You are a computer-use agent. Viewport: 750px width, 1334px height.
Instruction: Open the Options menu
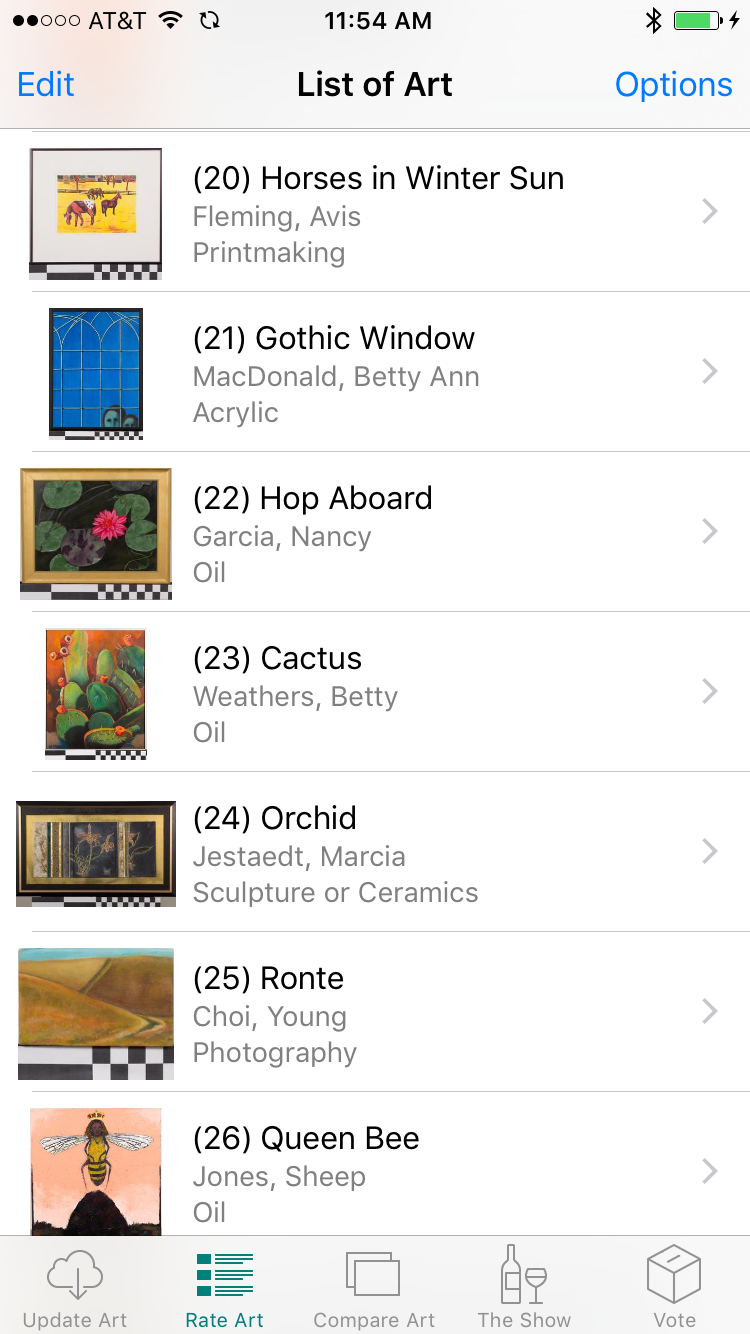(673, 85)
